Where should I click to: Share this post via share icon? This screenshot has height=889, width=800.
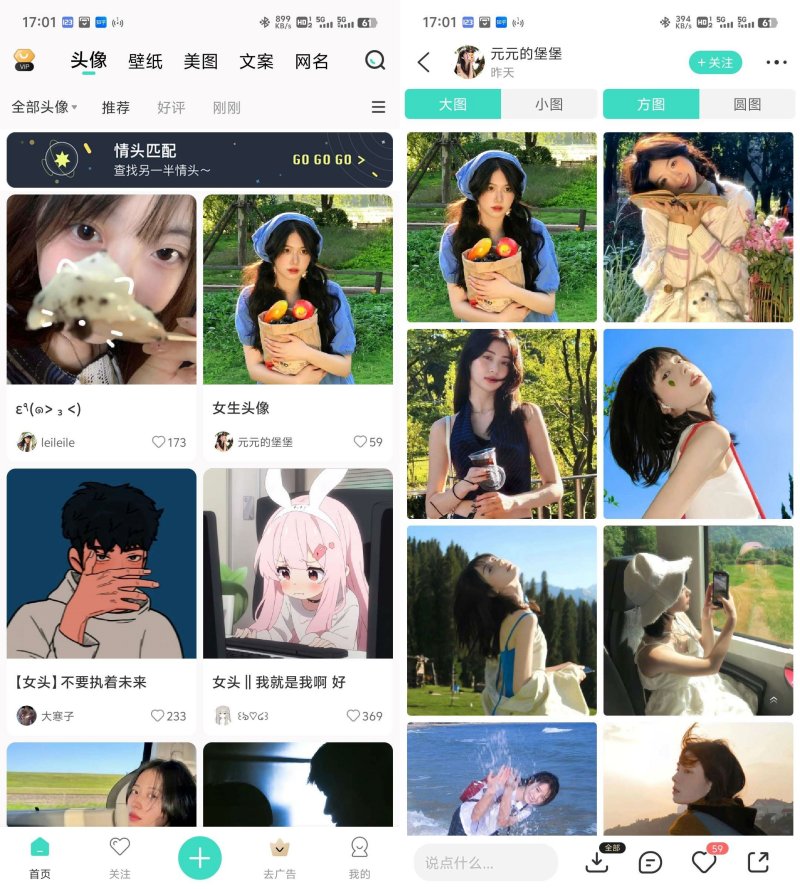pos(758,862)
